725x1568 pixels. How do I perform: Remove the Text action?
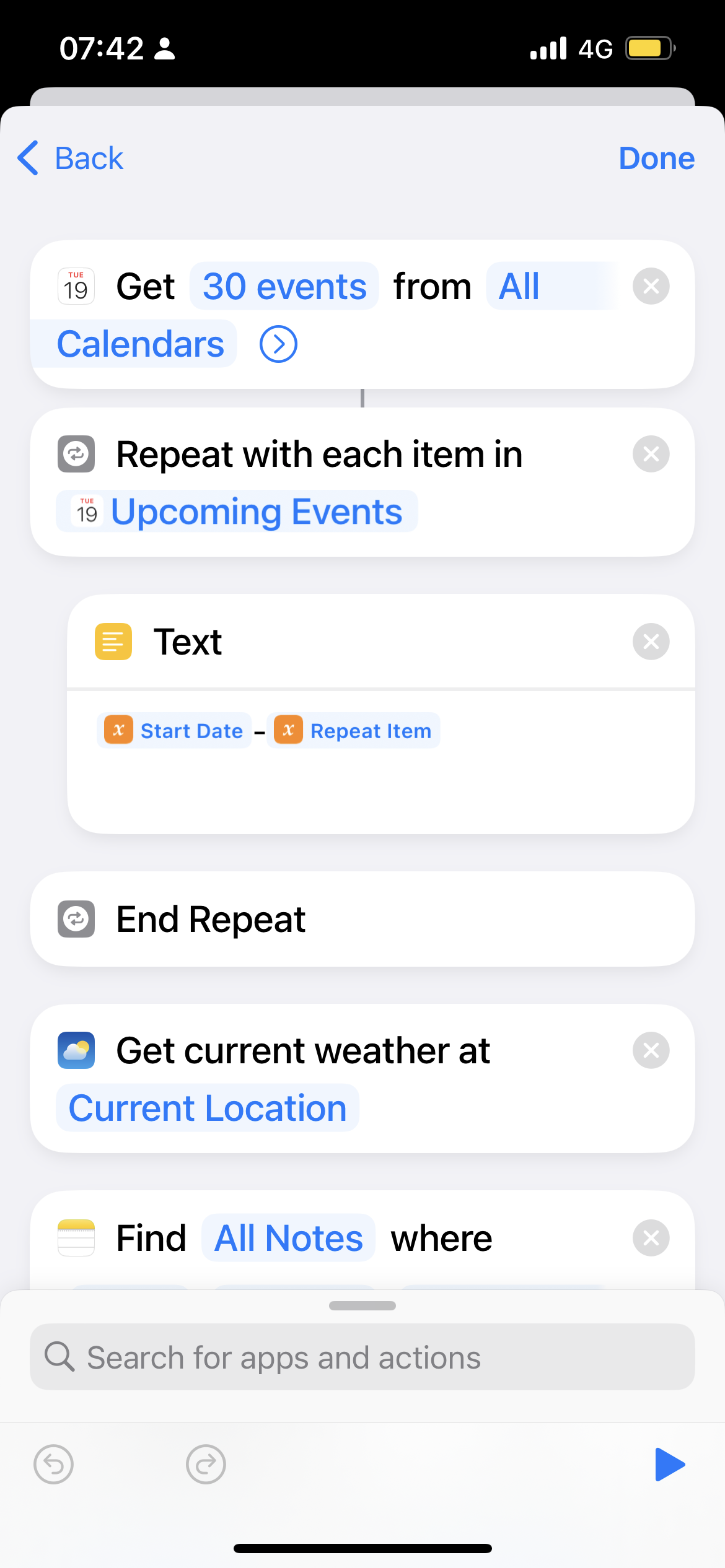[x=651, y=642]
